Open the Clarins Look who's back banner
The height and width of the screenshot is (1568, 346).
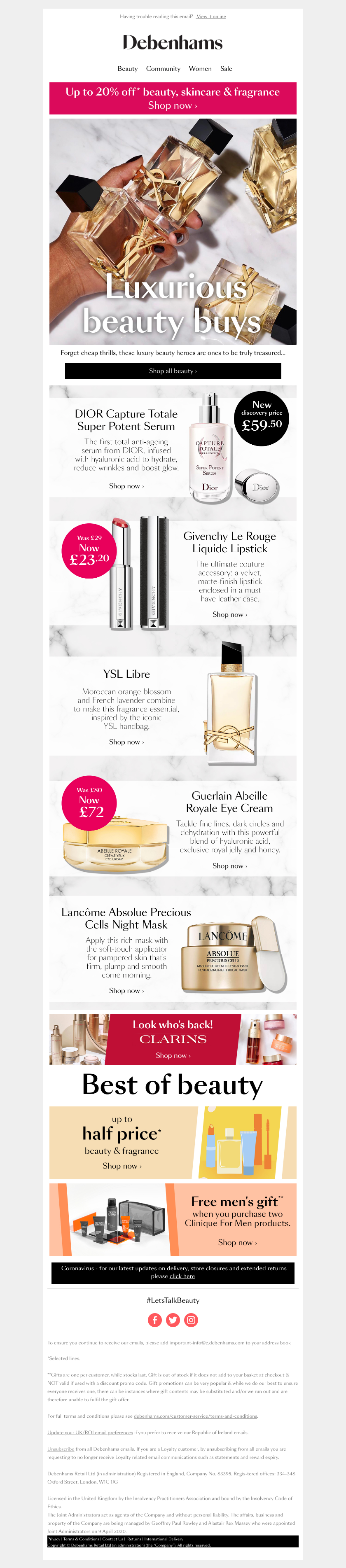tap(173, 1040)
